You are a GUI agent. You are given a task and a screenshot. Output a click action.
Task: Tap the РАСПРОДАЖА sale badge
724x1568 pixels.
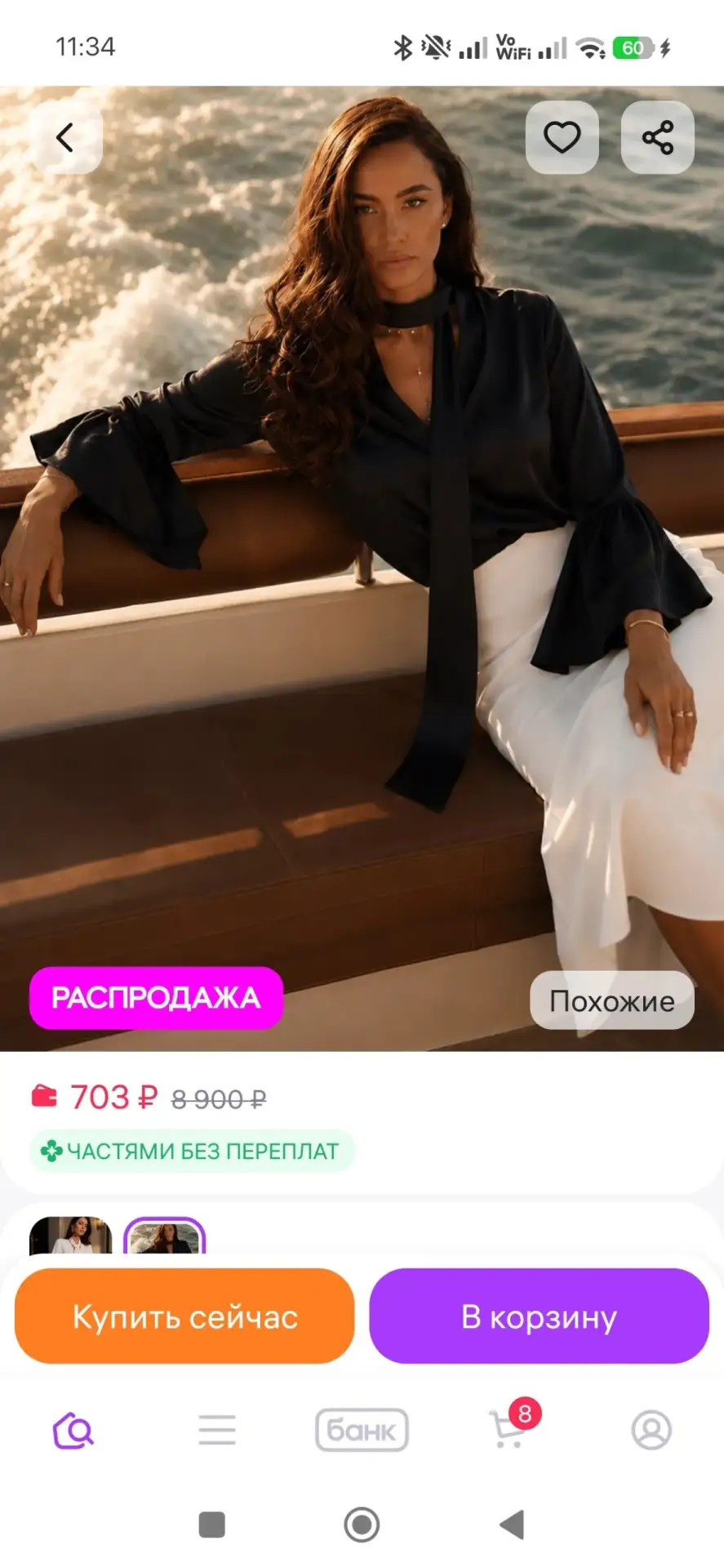pos(156,998)
